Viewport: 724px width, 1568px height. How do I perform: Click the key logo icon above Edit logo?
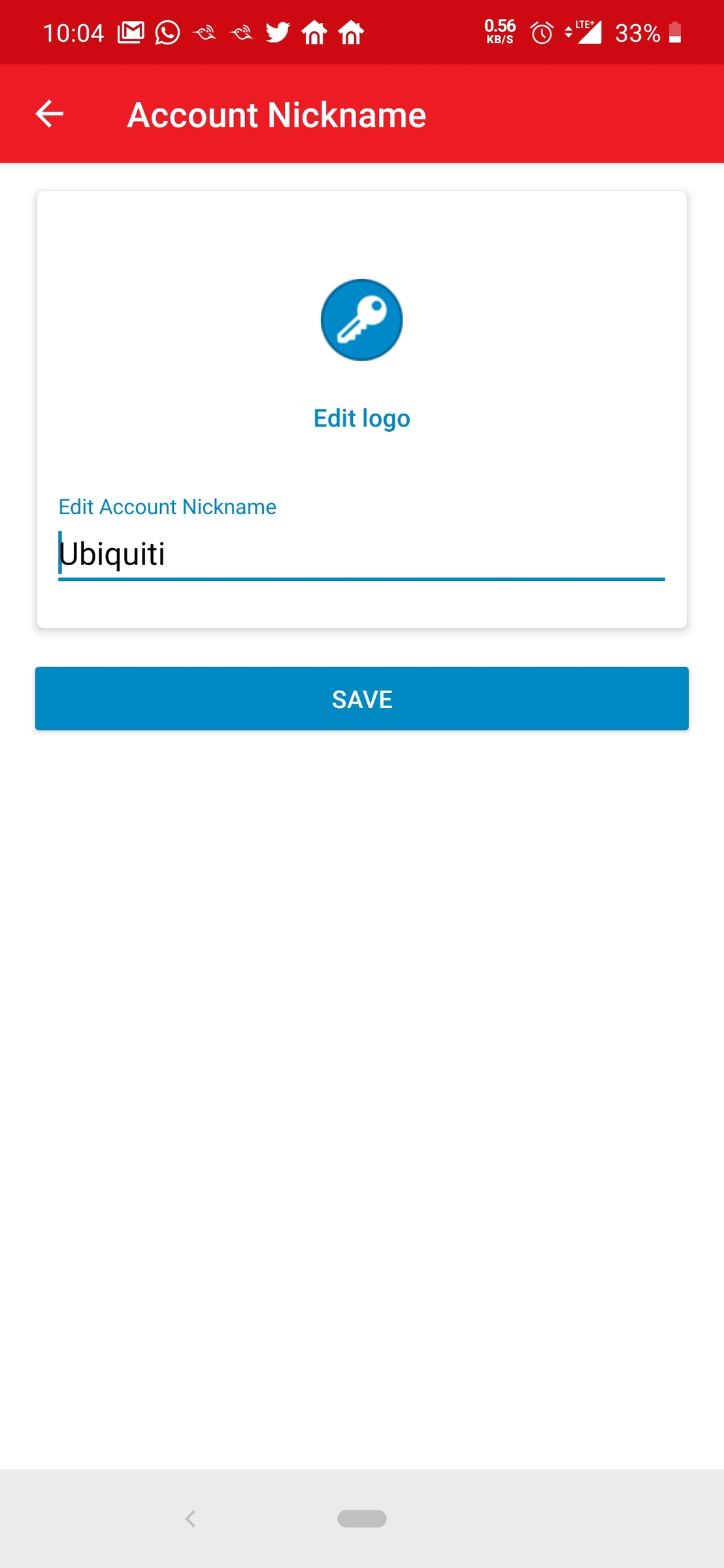click(x=361, y=320)
